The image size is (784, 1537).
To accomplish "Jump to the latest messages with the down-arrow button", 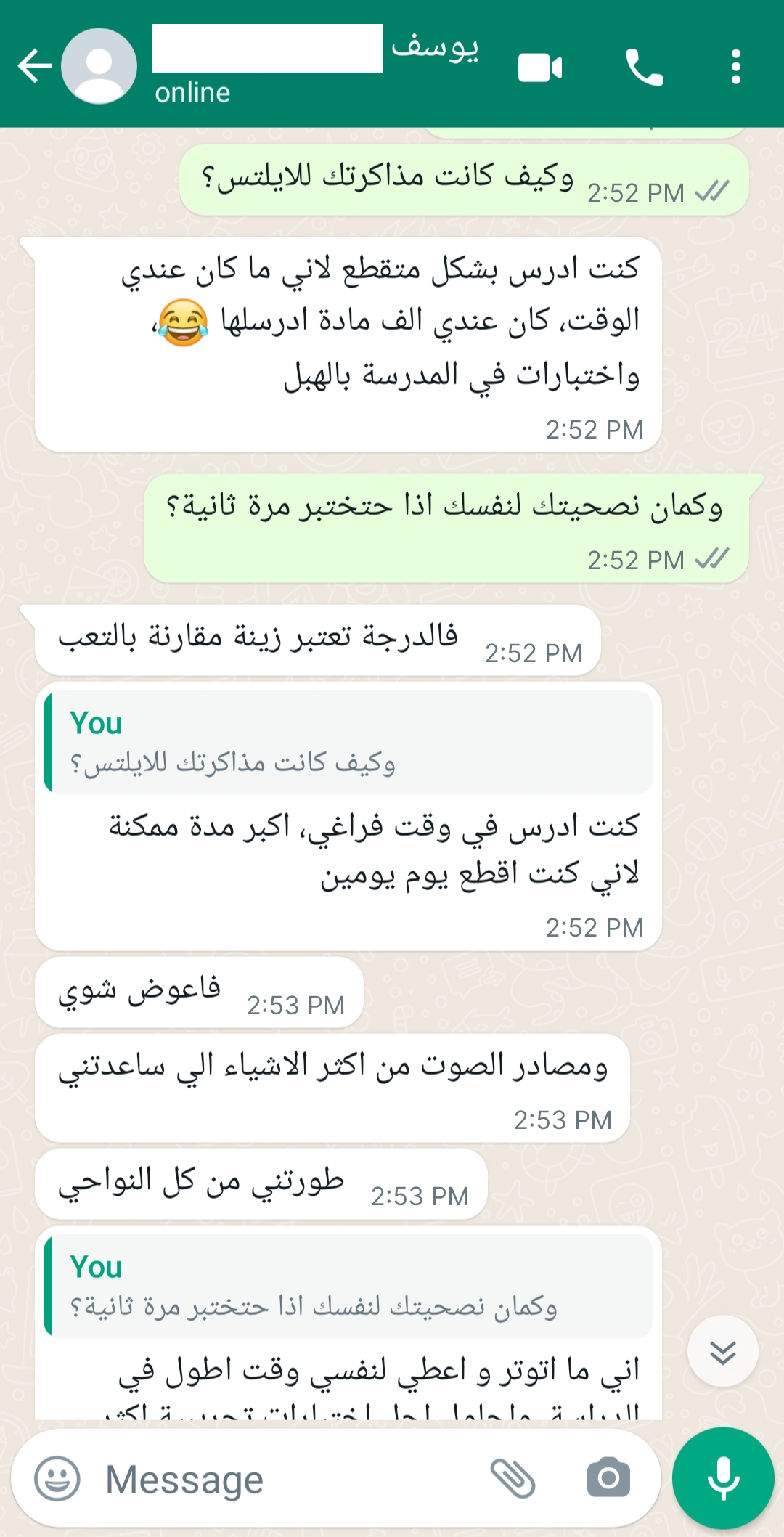I will 723,1351.
